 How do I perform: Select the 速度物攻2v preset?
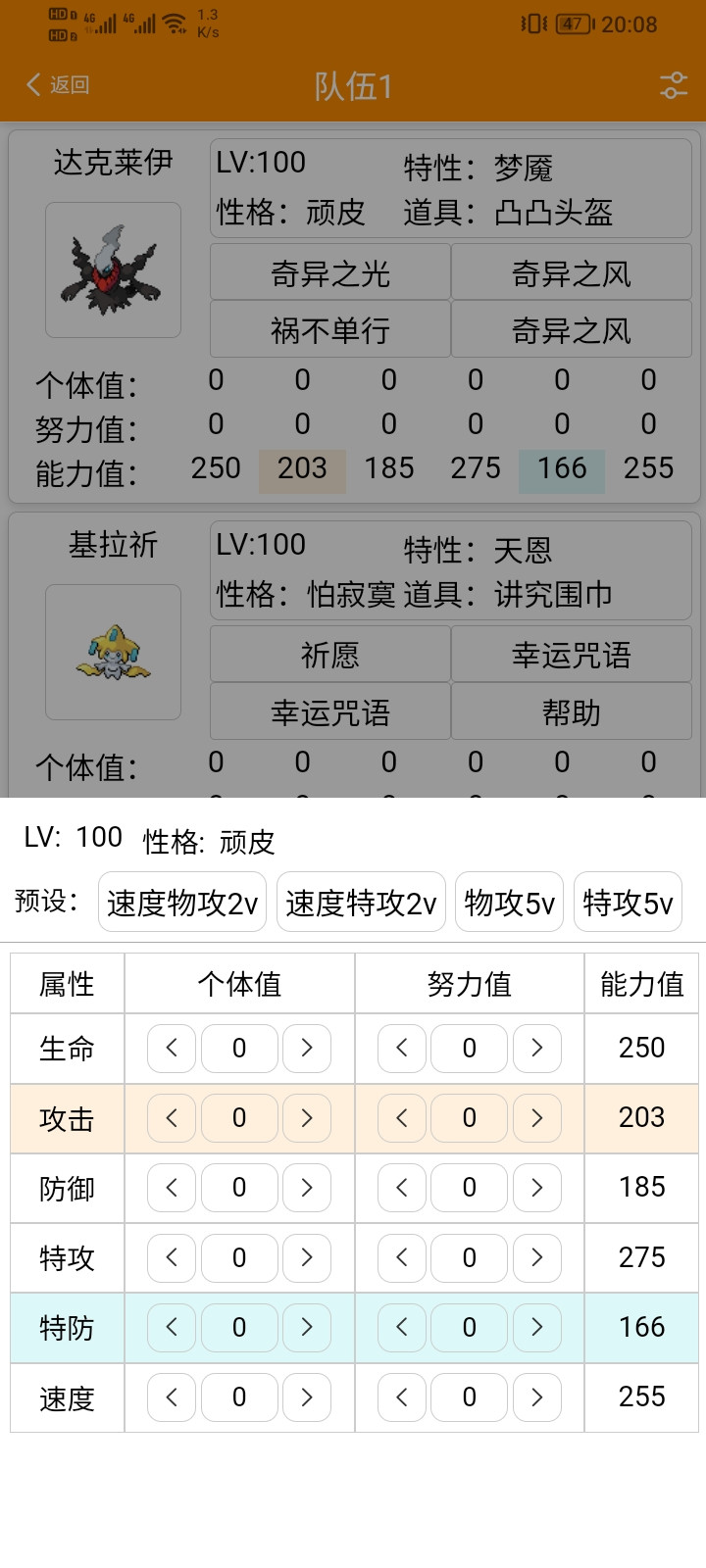182,902
